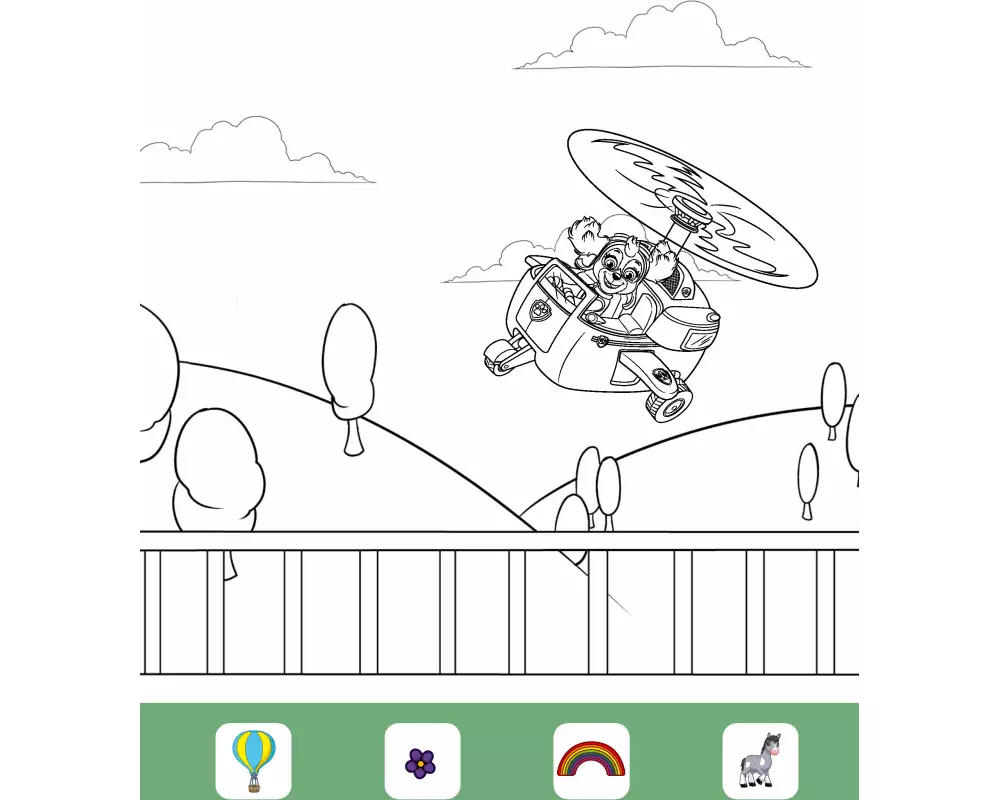1000x800 pixels.
Task: Pick the purple flower sticker
Action: [422, 762]
